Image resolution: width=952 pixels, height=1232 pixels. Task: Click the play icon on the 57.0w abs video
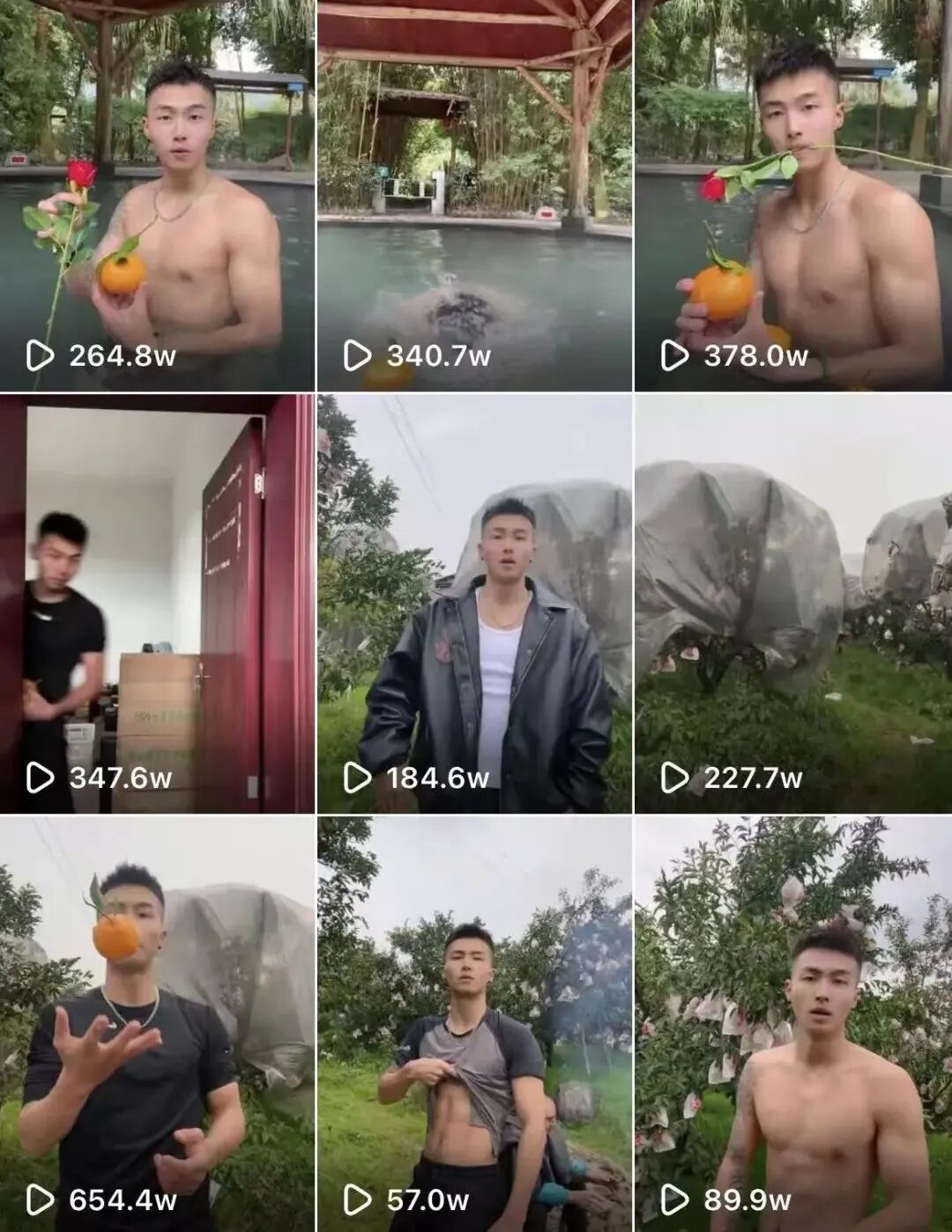[x=359, y=1200]
